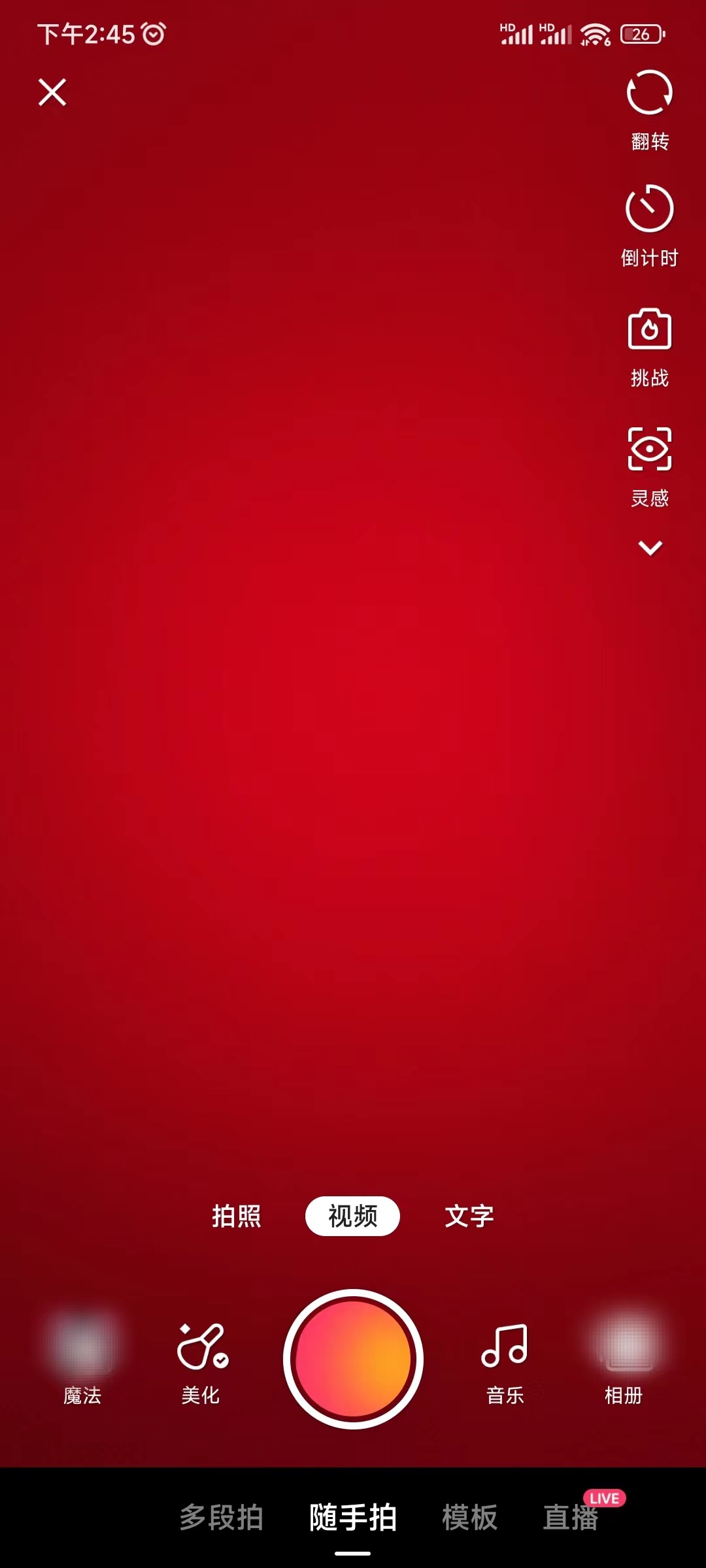Switch to 文字 text mode
The width and height of the screenshot is (706, 1568).
[469, 1217]
